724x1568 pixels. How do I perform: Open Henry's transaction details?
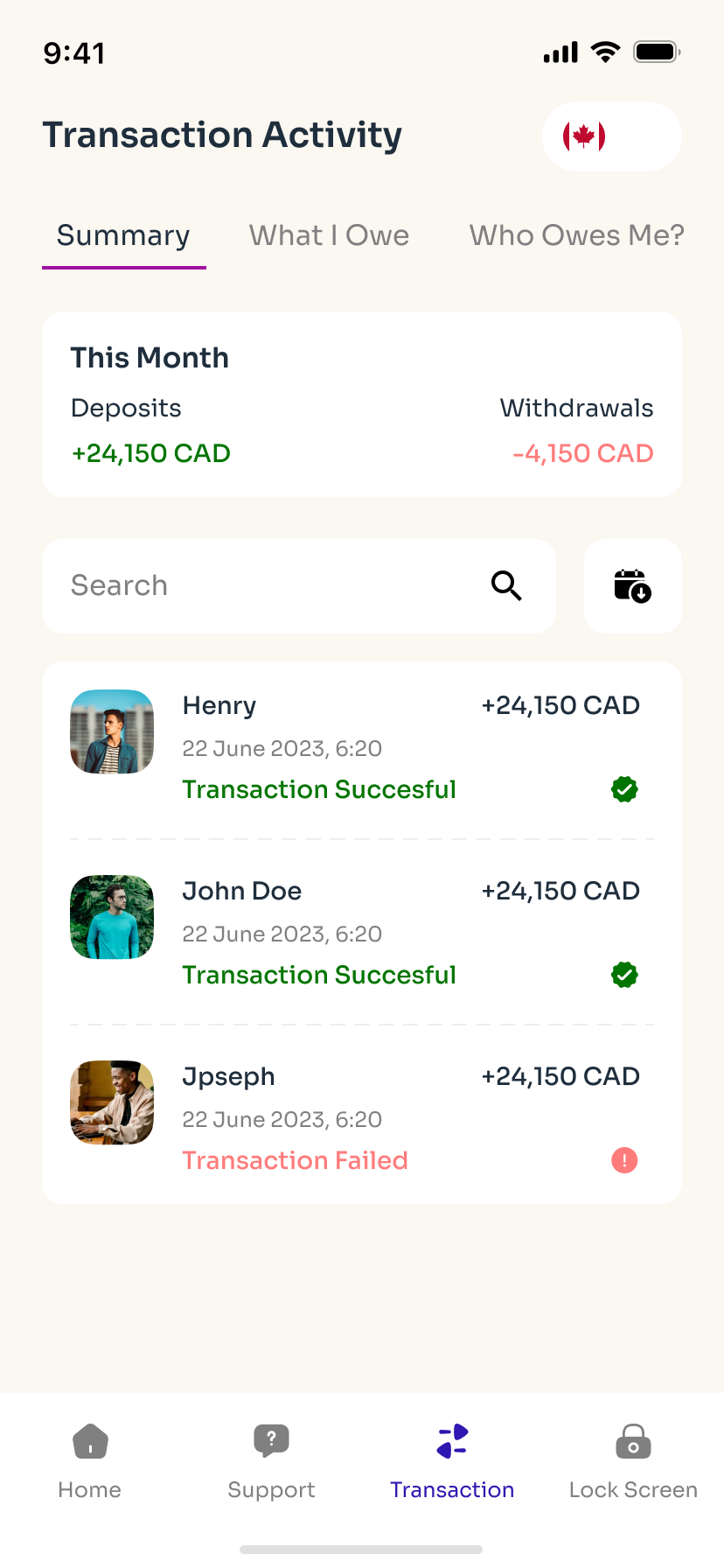tap(362, 751)
